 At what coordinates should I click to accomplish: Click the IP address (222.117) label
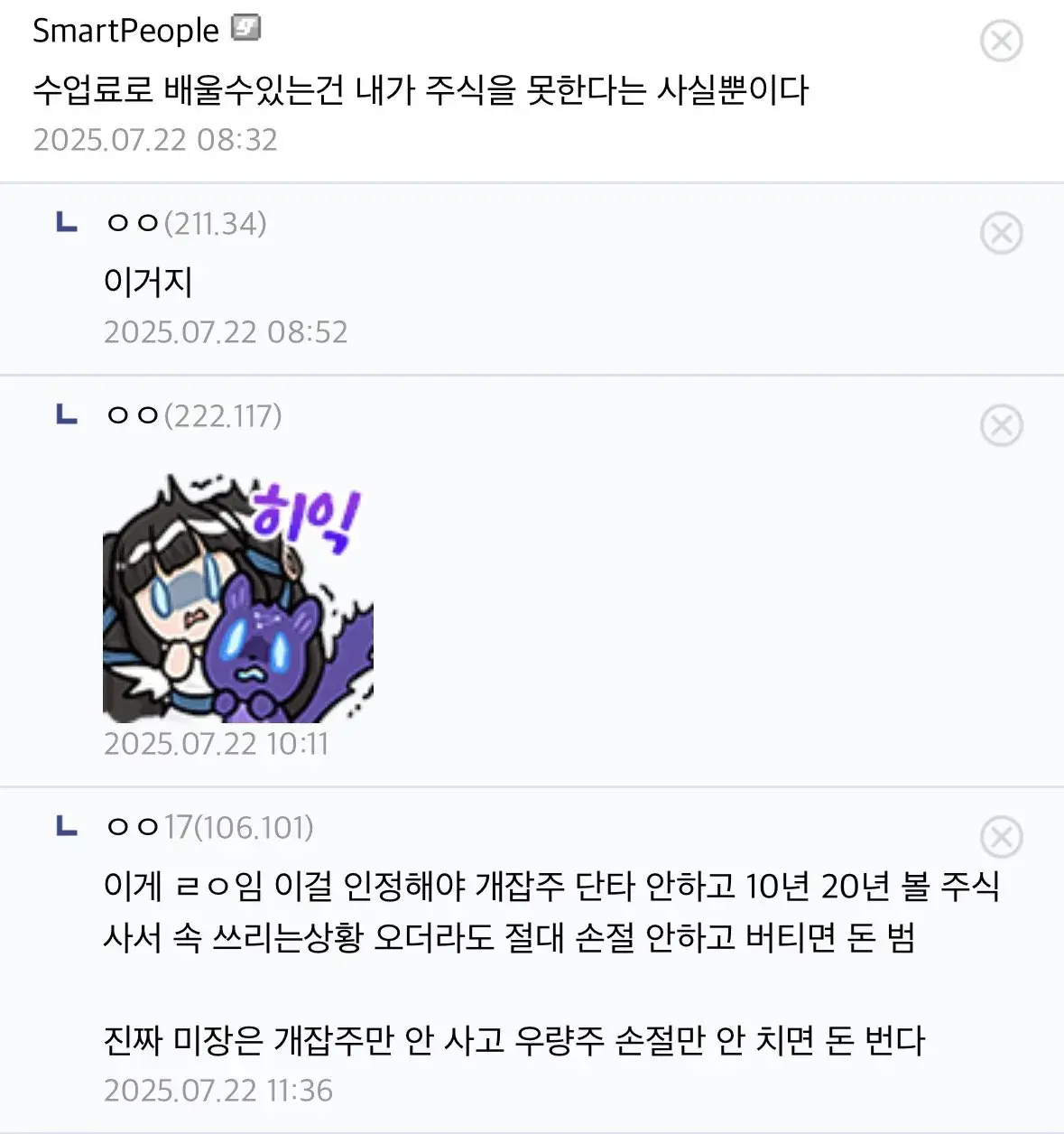[226, 416]
